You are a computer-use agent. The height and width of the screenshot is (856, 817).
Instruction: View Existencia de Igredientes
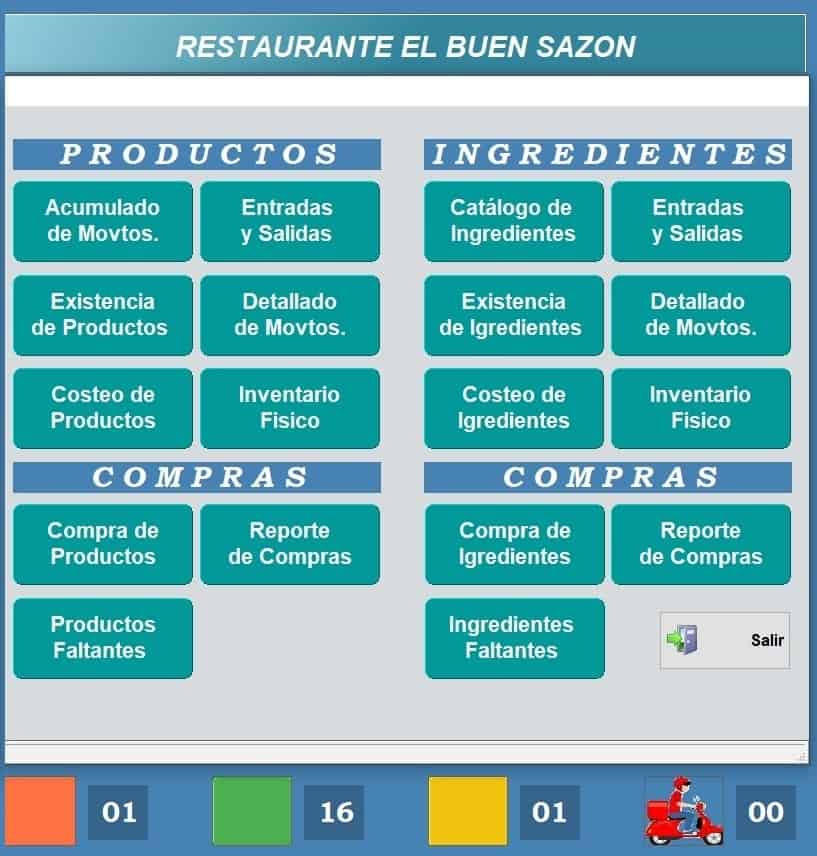(514, 315)
